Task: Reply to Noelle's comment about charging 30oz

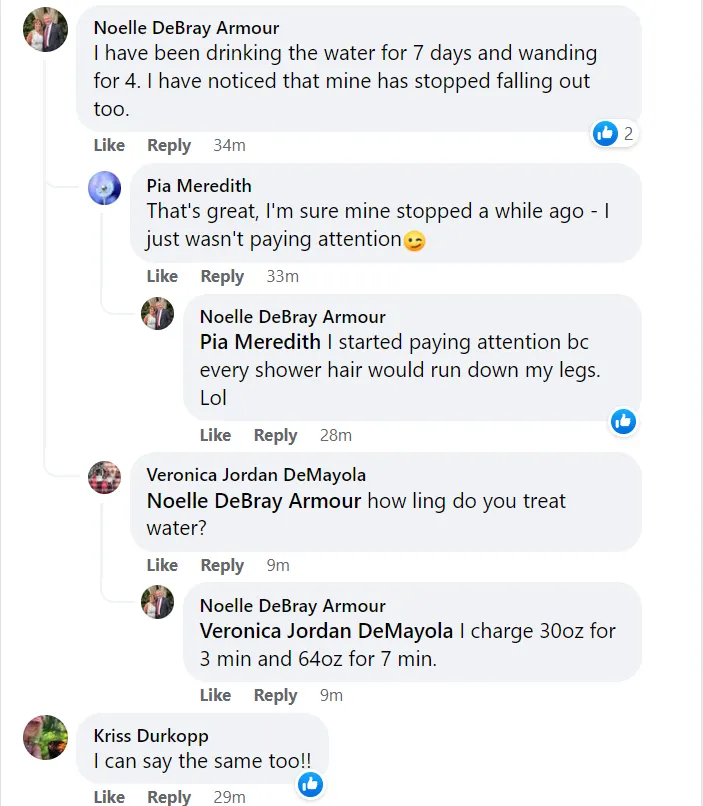Action: pos(275,695)
